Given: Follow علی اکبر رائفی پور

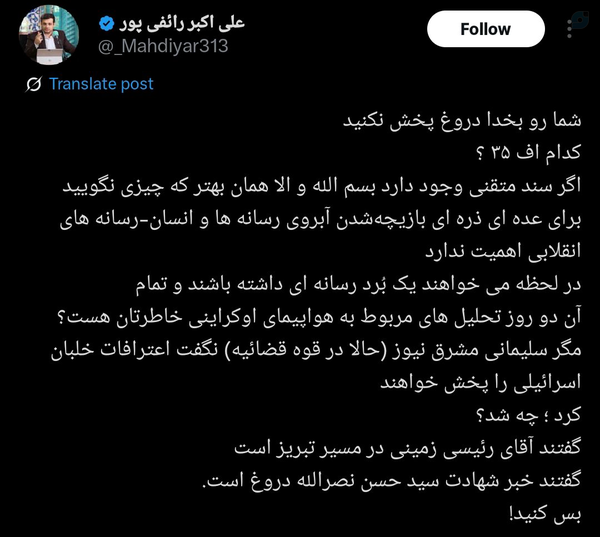Looking at the screenshot, I should coord(486,29).
